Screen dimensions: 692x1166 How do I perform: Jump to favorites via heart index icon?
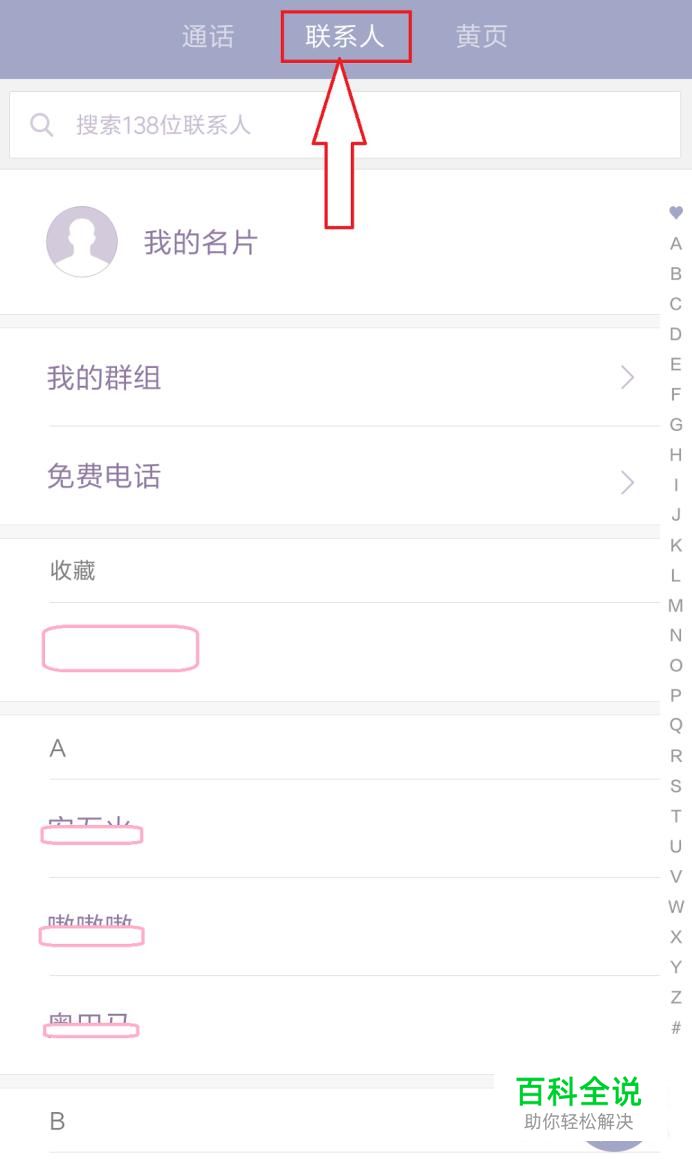[676, 213]
